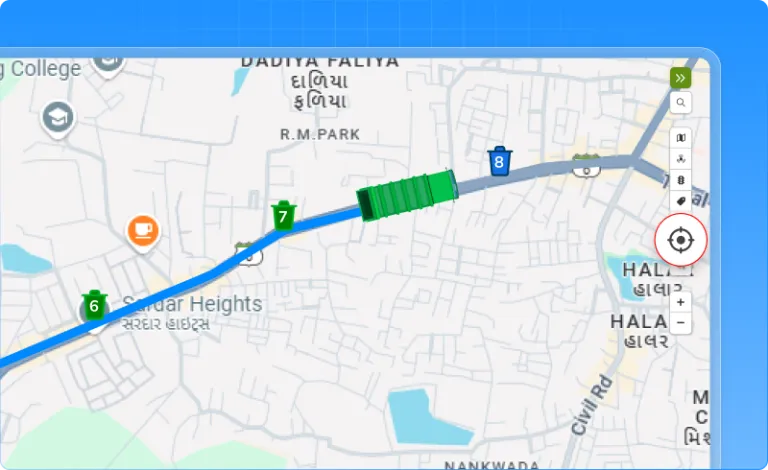Toggle labels with the tag icon
Image resolution: width=768 pixels, height=470 pixels.
pos(681,201)
